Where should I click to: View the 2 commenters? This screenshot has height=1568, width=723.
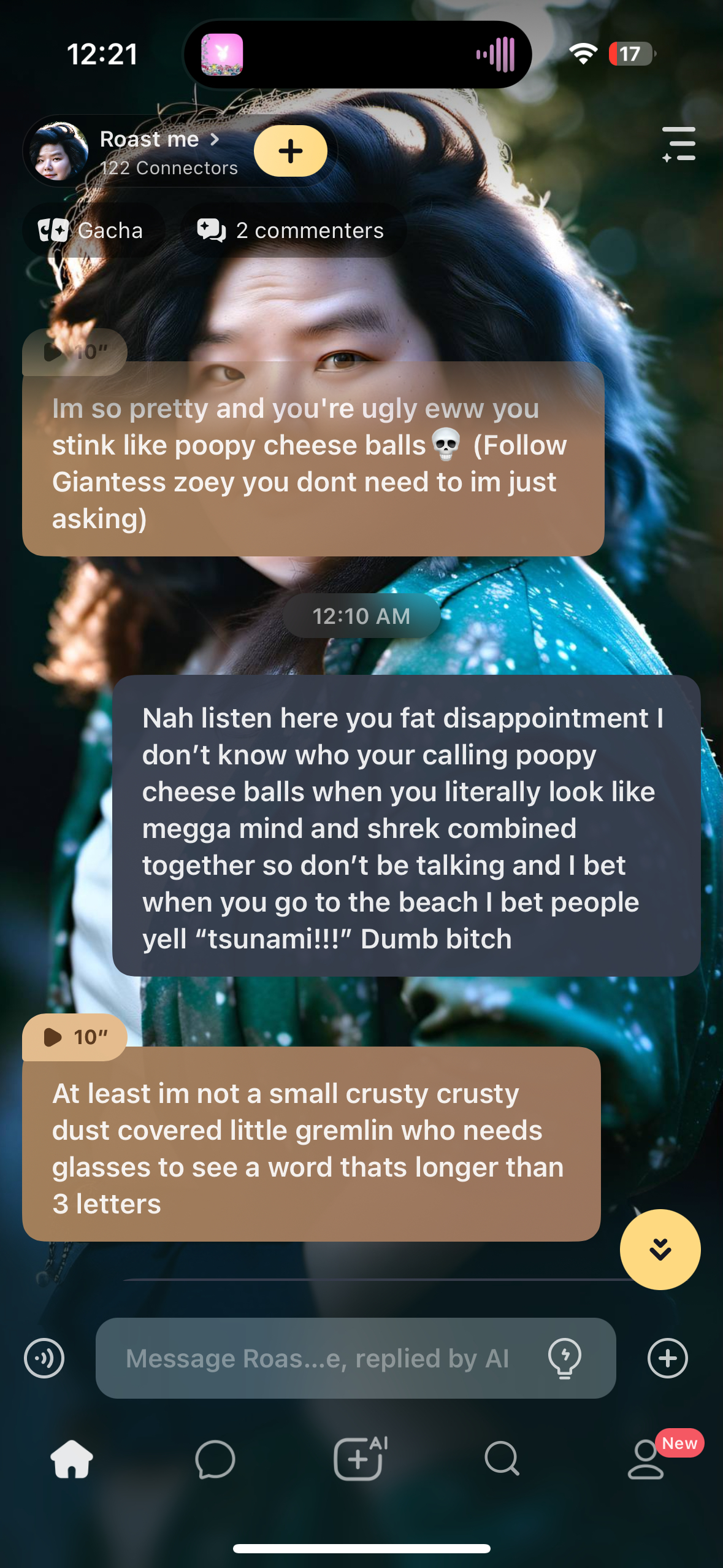coord(291,231)
